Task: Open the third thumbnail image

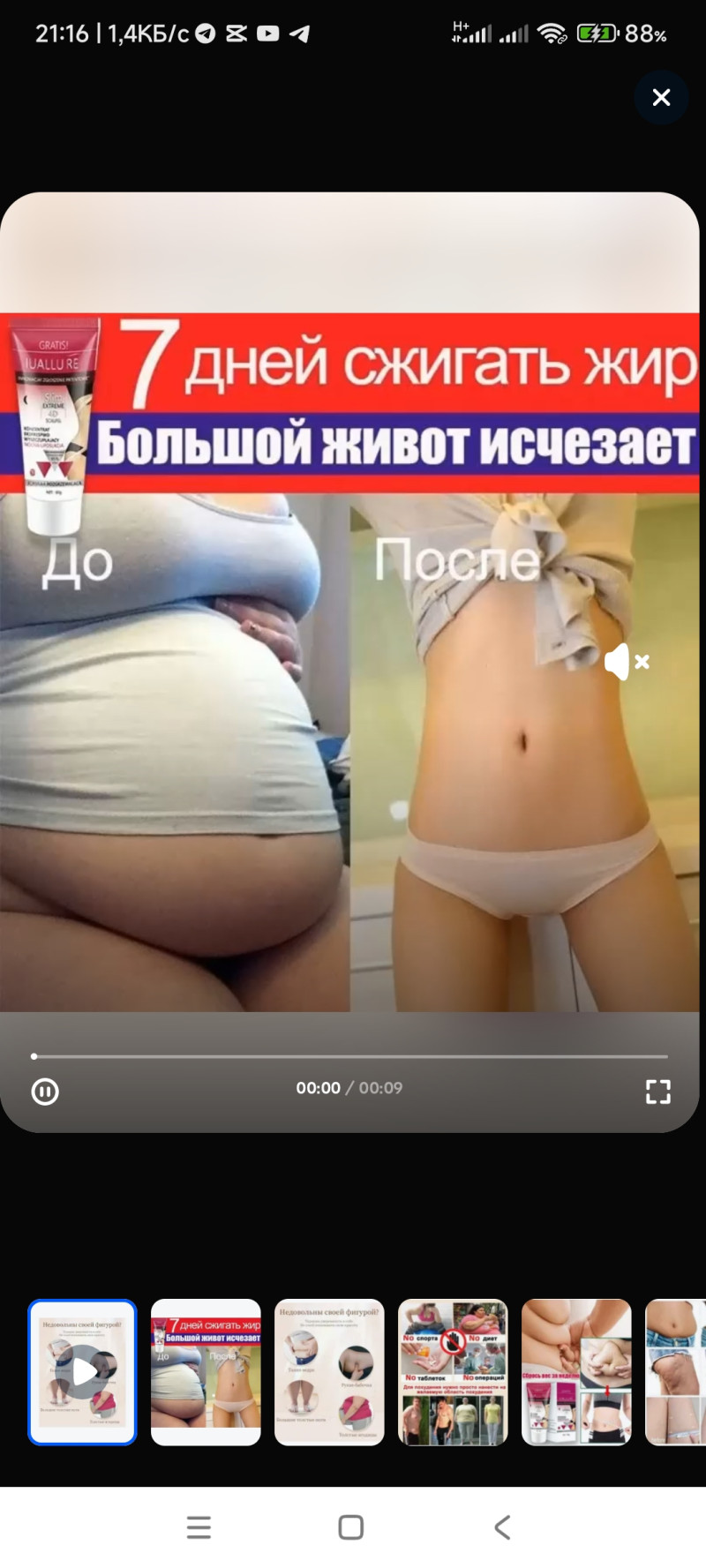Action: point(329,1371)
